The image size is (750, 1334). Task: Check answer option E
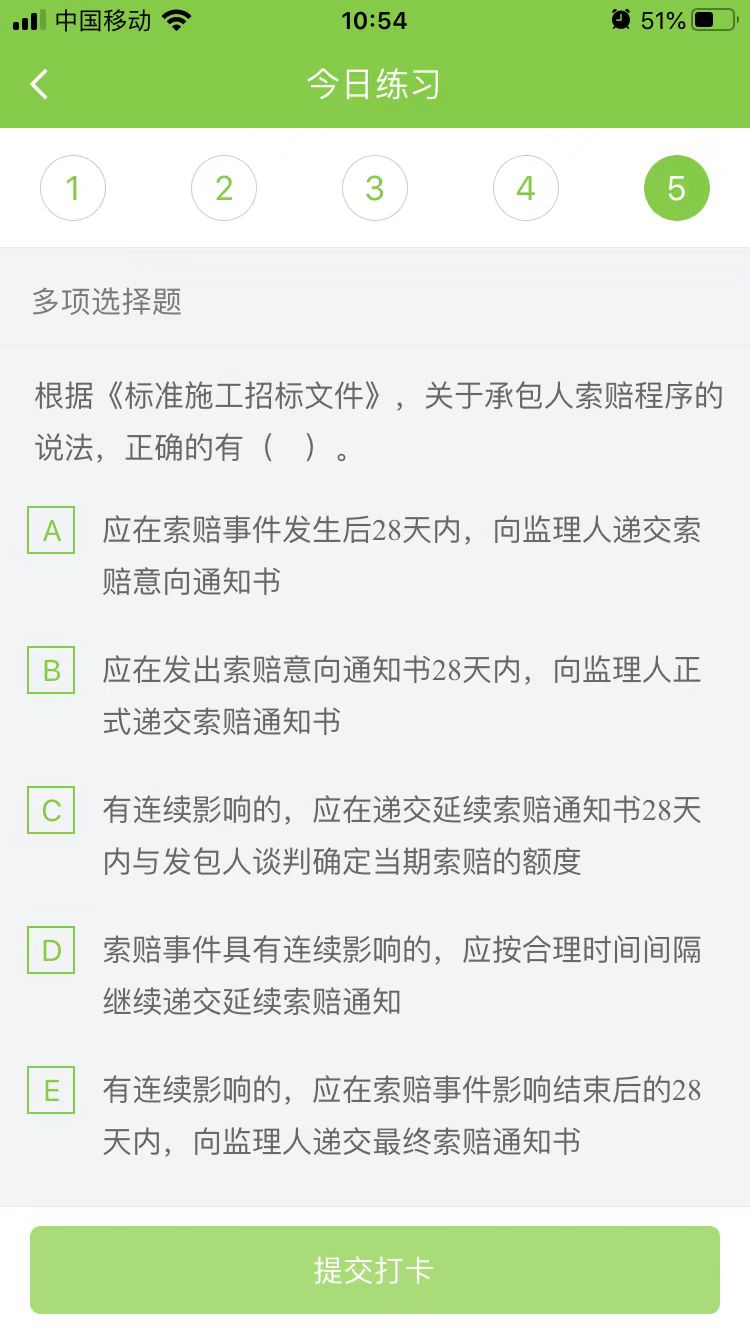(x=51, y=1091)
